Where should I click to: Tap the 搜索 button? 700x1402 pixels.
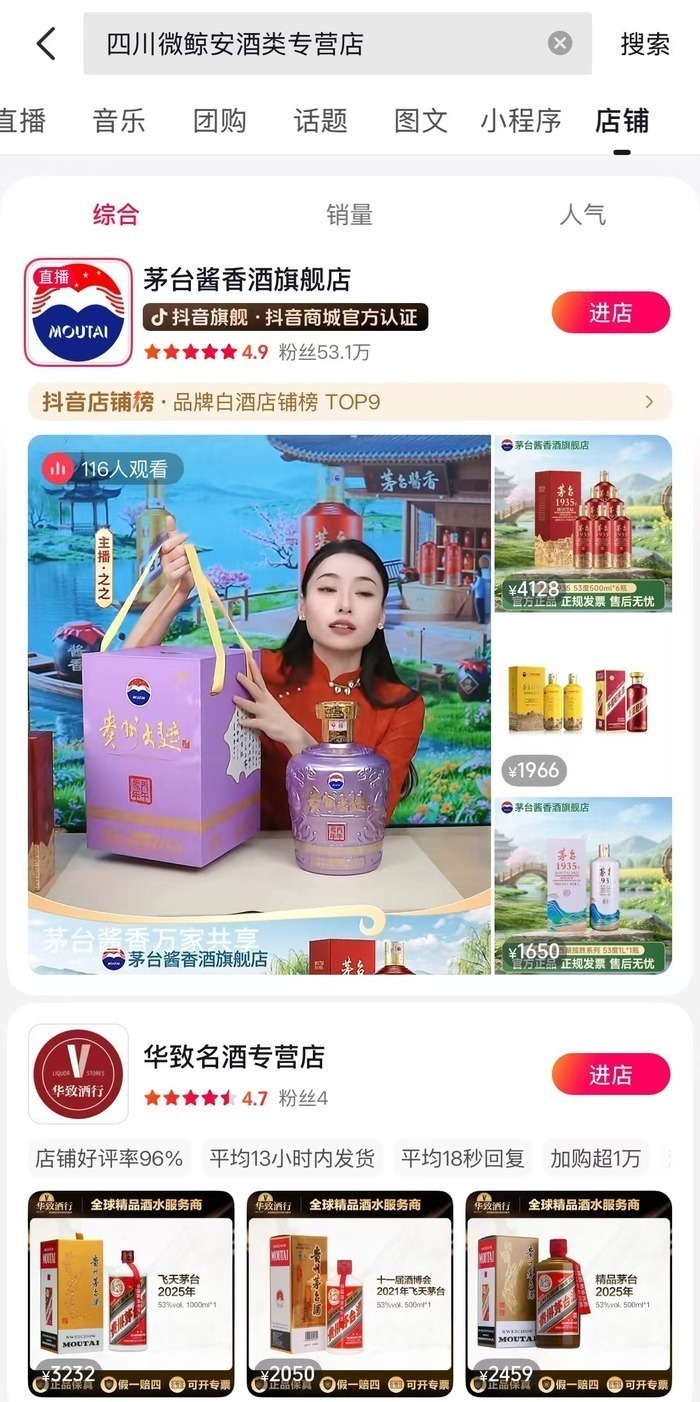tap(645, 44)
